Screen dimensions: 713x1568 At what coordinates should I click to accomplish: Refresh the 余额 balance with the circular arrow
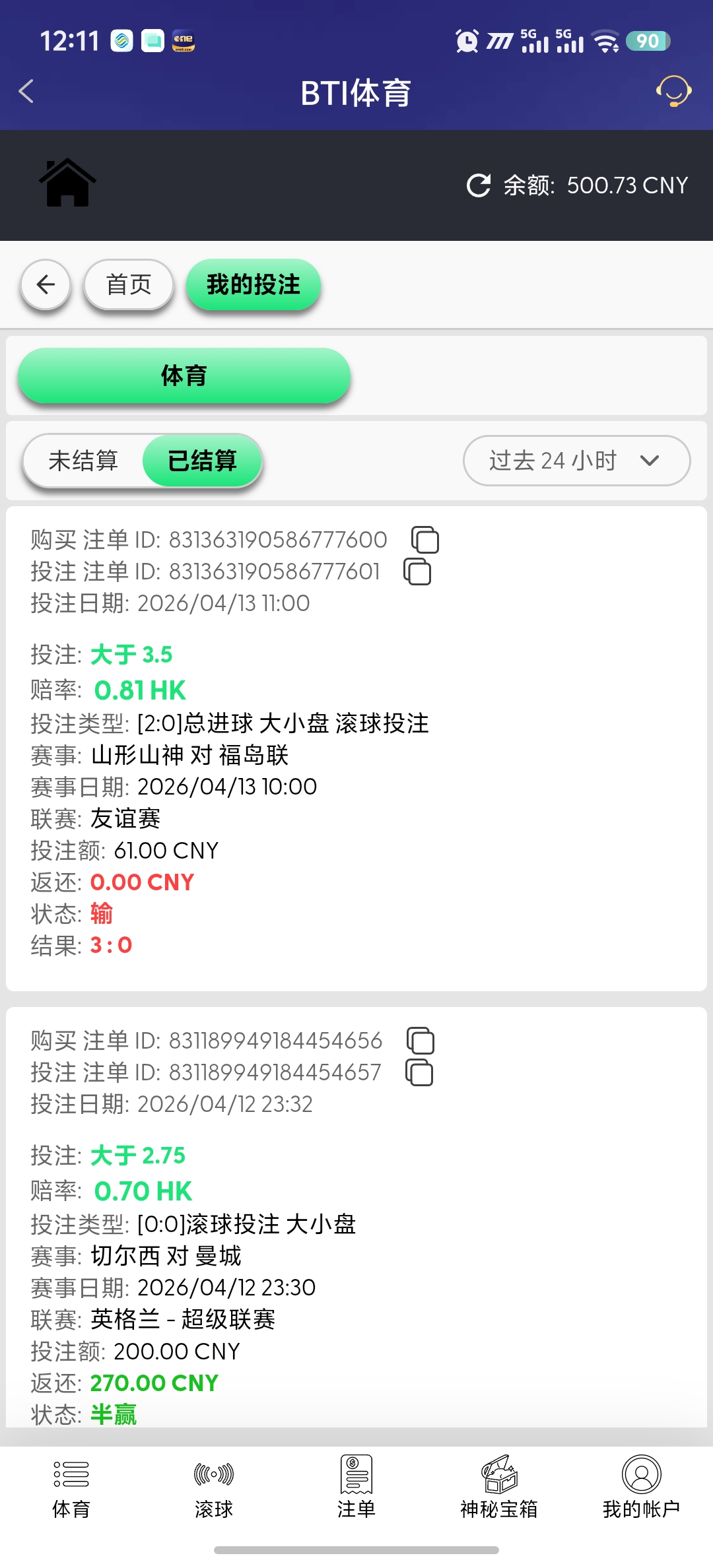pyautogui.click(x=480, y=185)
